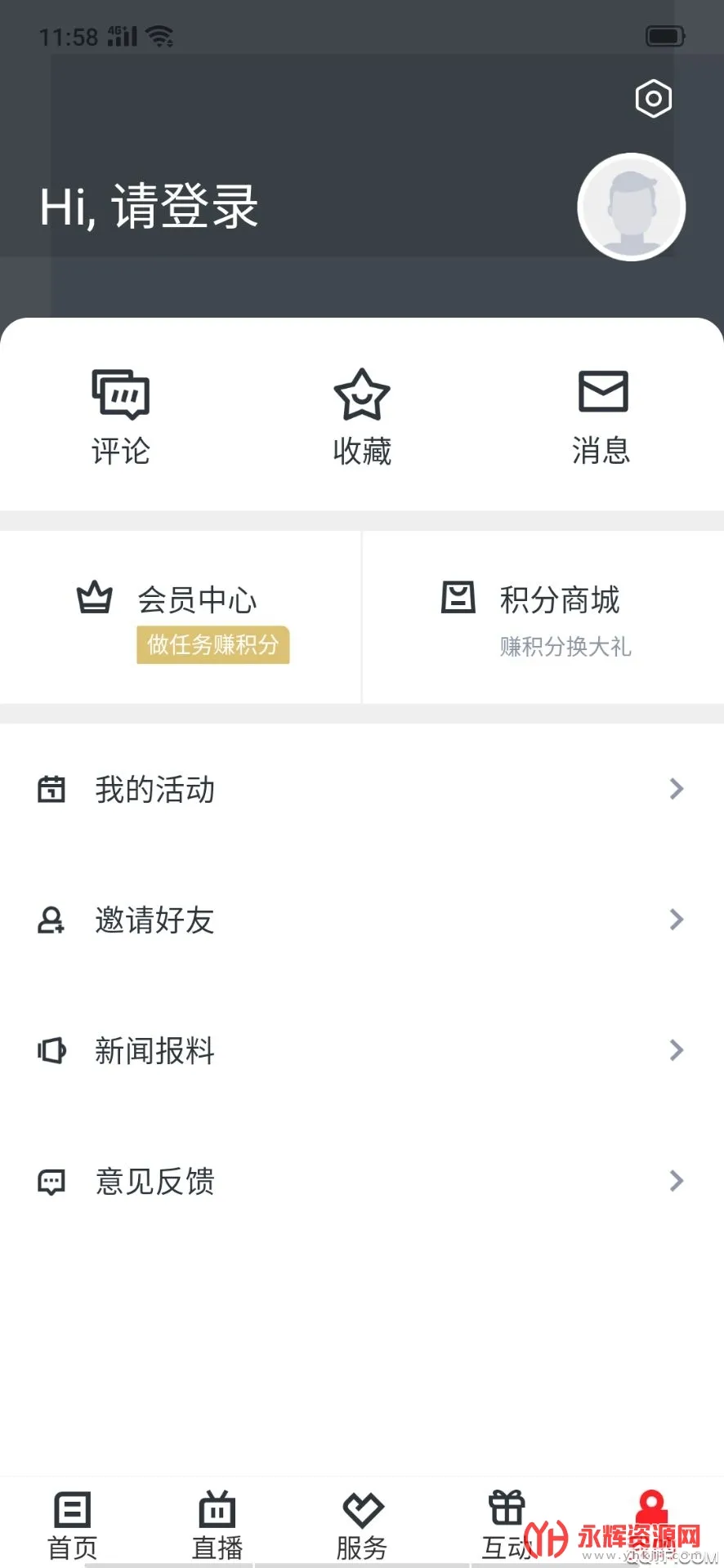Image resolution: width=724 pixels, height=1568 pixels.
Task: Enter 会员中心 member center
Action: (x=180, y=617)
